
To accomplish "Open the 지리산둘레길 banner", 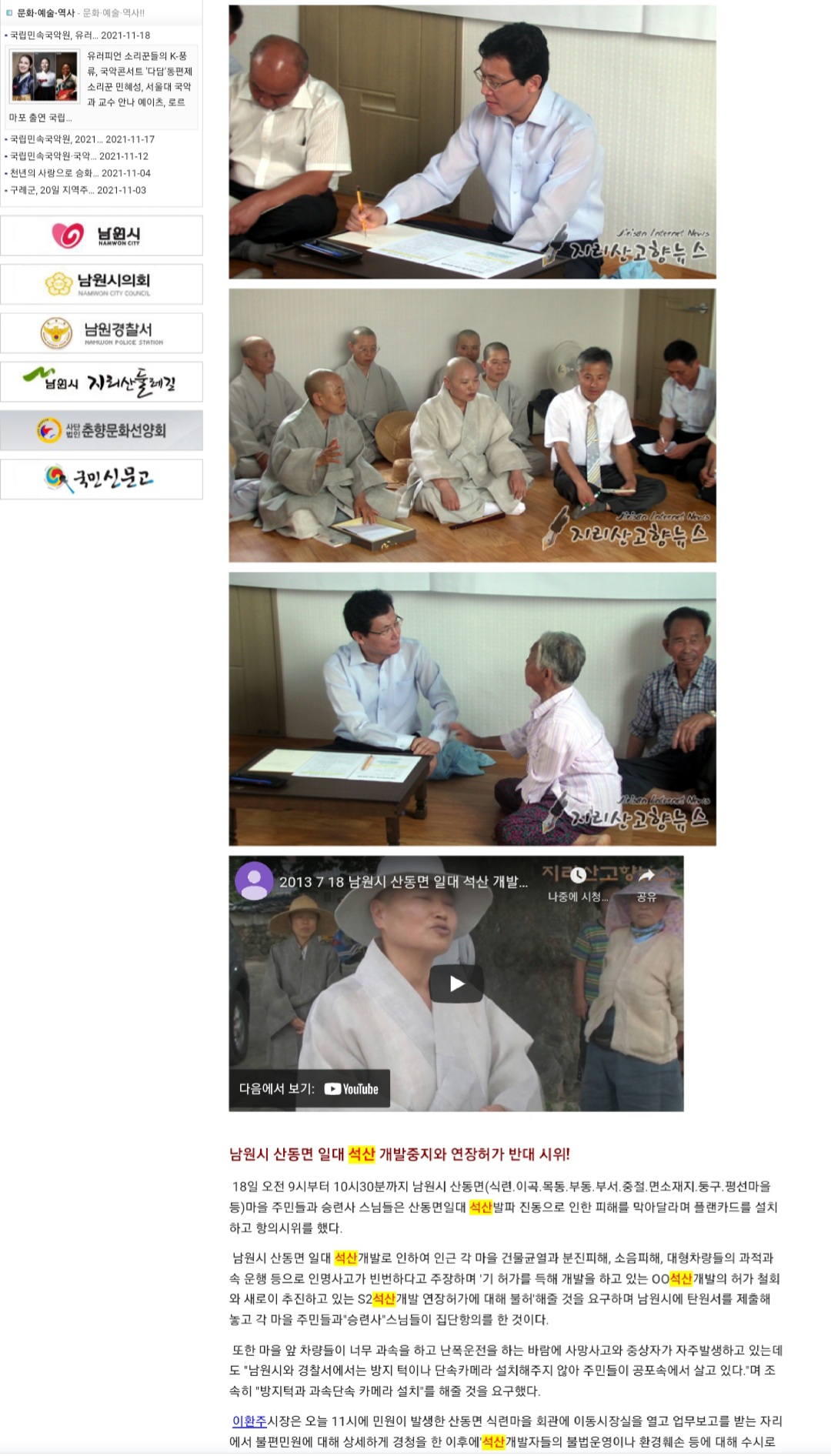I will tap(102, 382).
